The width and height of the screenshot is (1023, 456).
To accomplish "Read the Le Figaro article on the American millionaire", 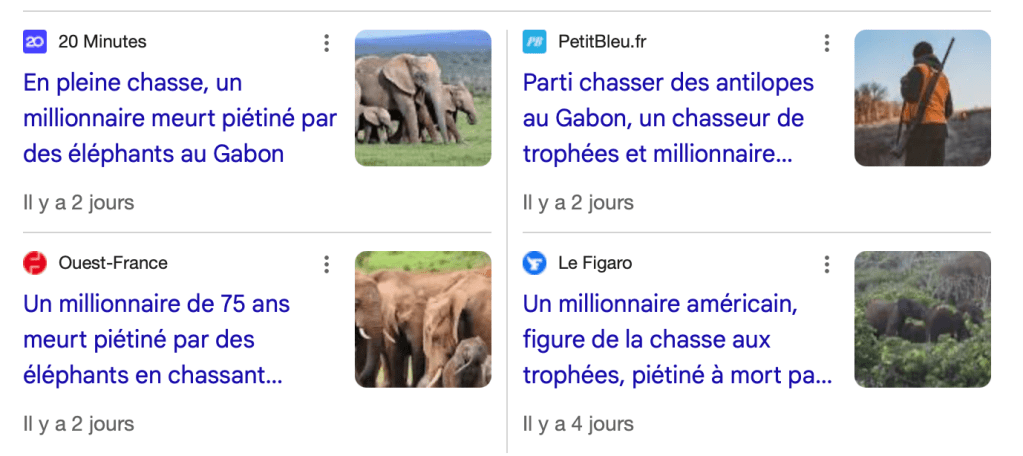I will click(677, 339).
